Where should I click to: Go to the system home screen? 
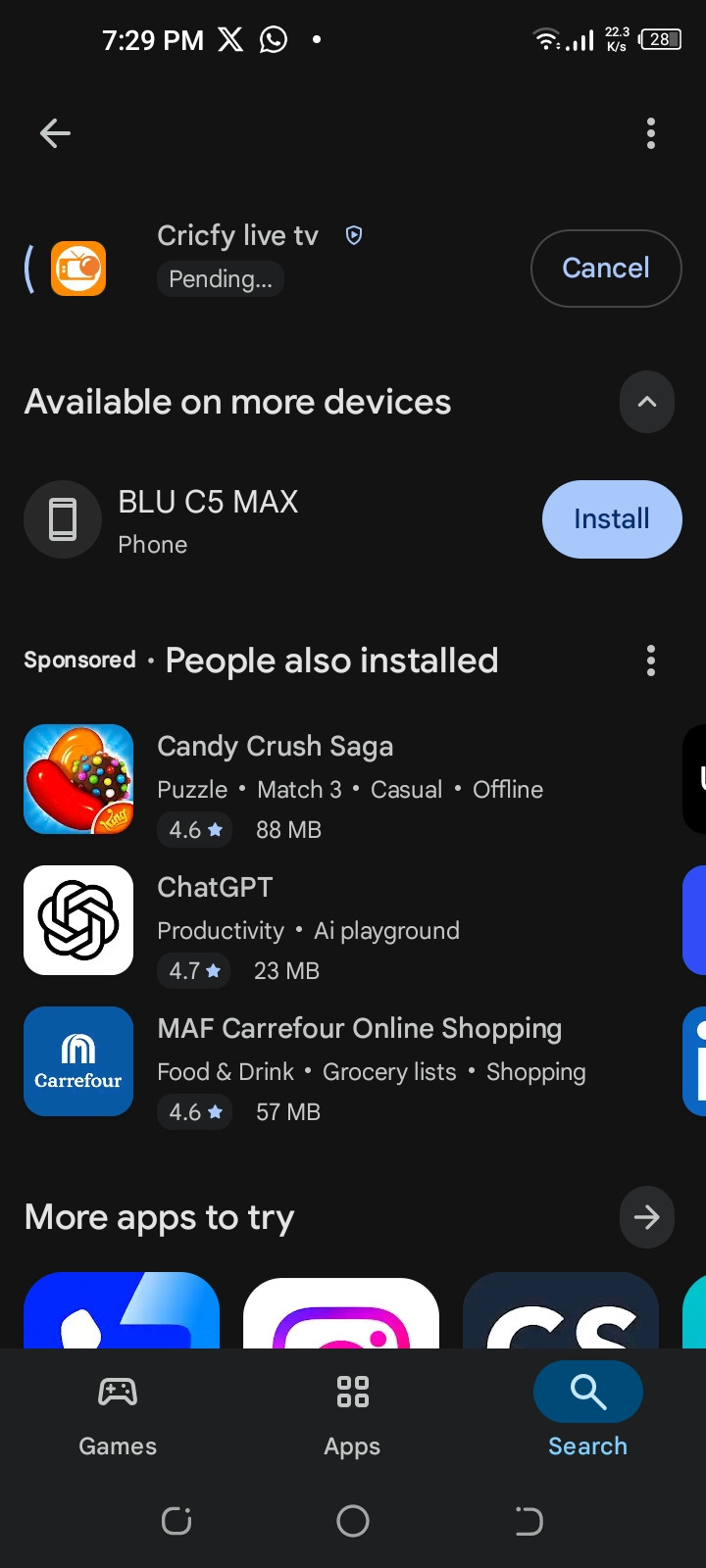coord(352,1521)
